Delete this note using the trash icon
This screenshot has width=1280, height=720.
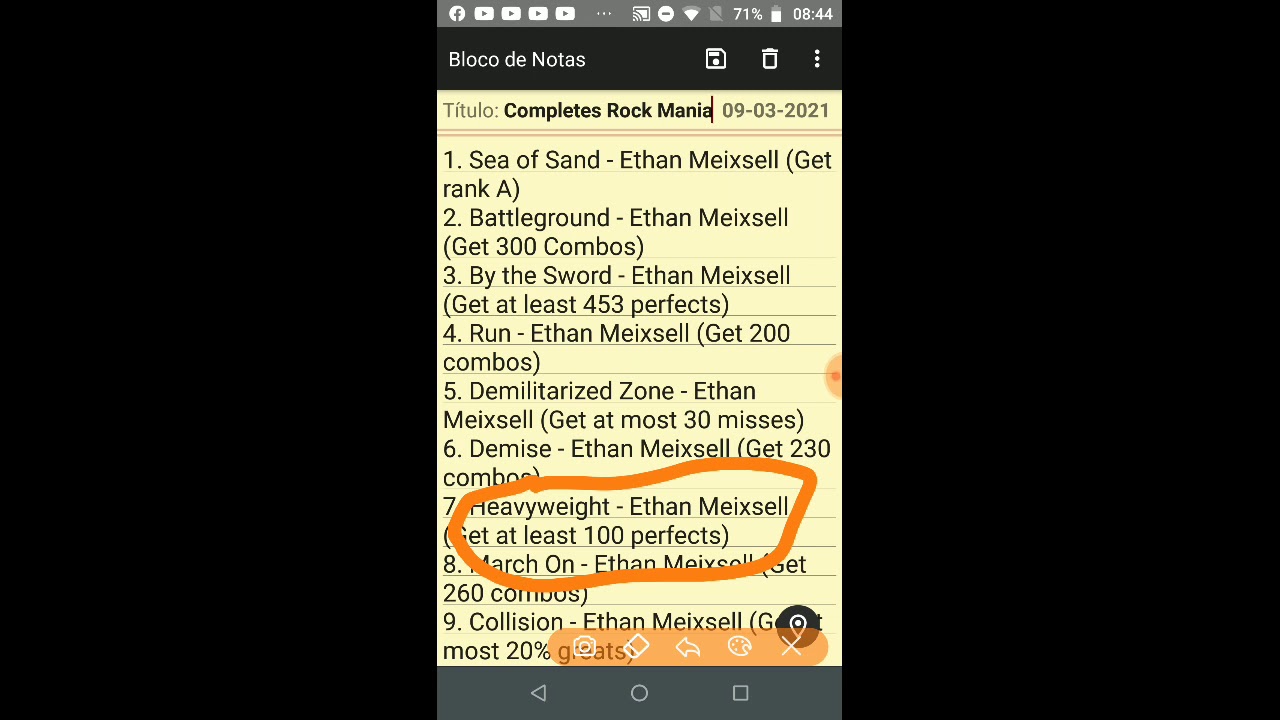click(x=769, y=59)
